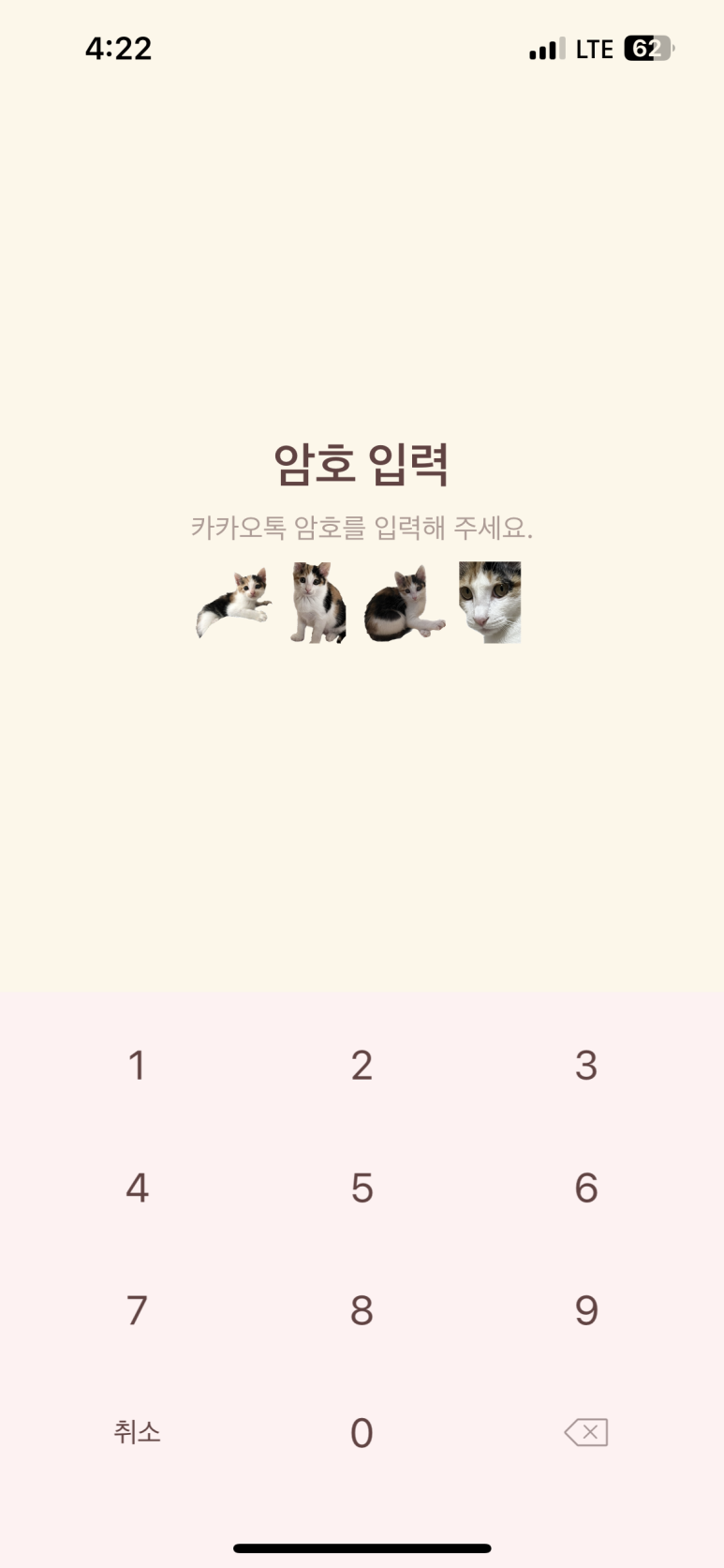This screenshot has height=1568, width=724.
Task: Enter digit 1 on the passcode keypad
Action: point(137,1066)
